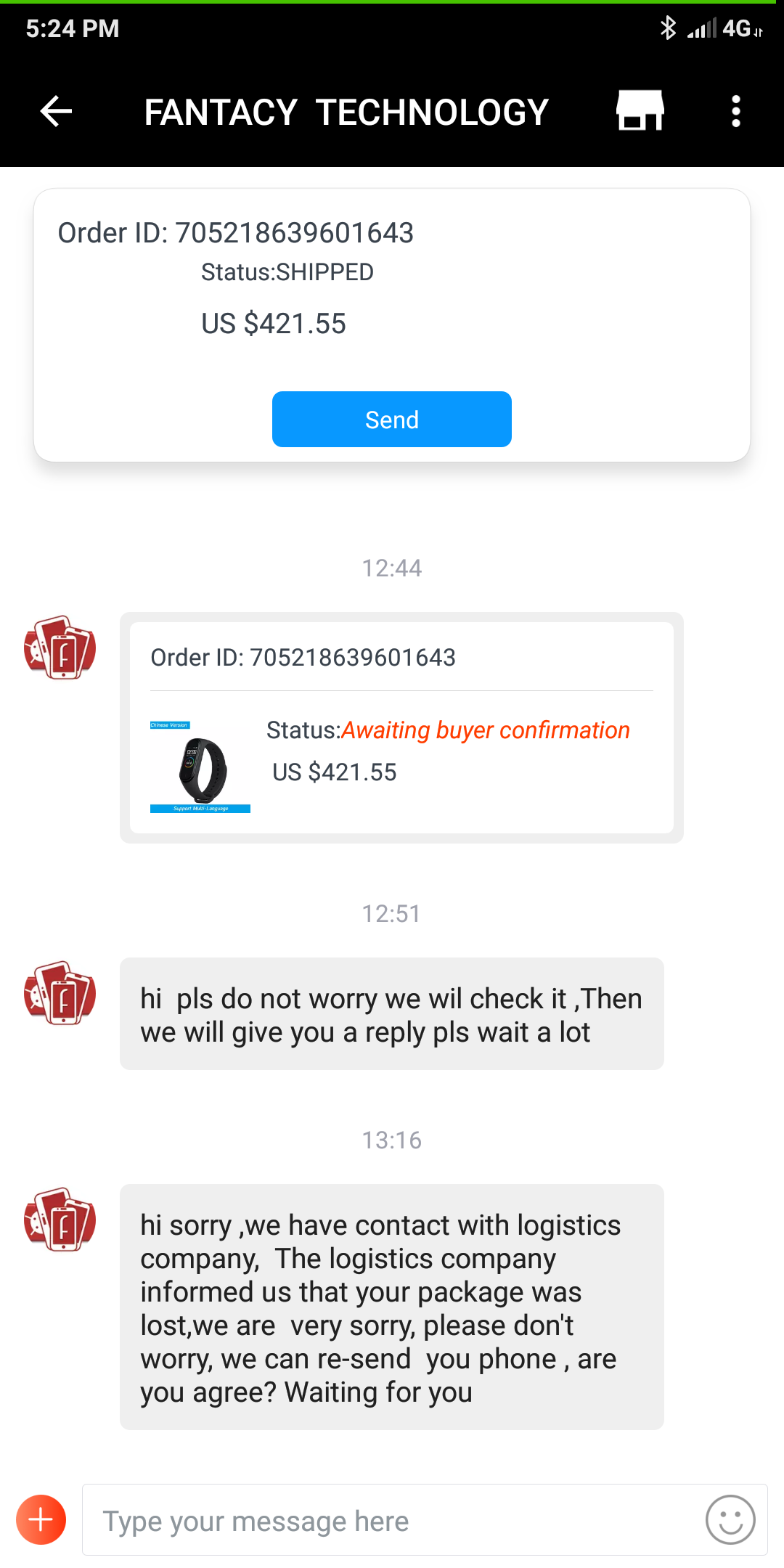Viewport: 784px width, 1568px height.
Task: Open attachment options with the plus button
Action: pyautogui.click(x=41, y=1519)
